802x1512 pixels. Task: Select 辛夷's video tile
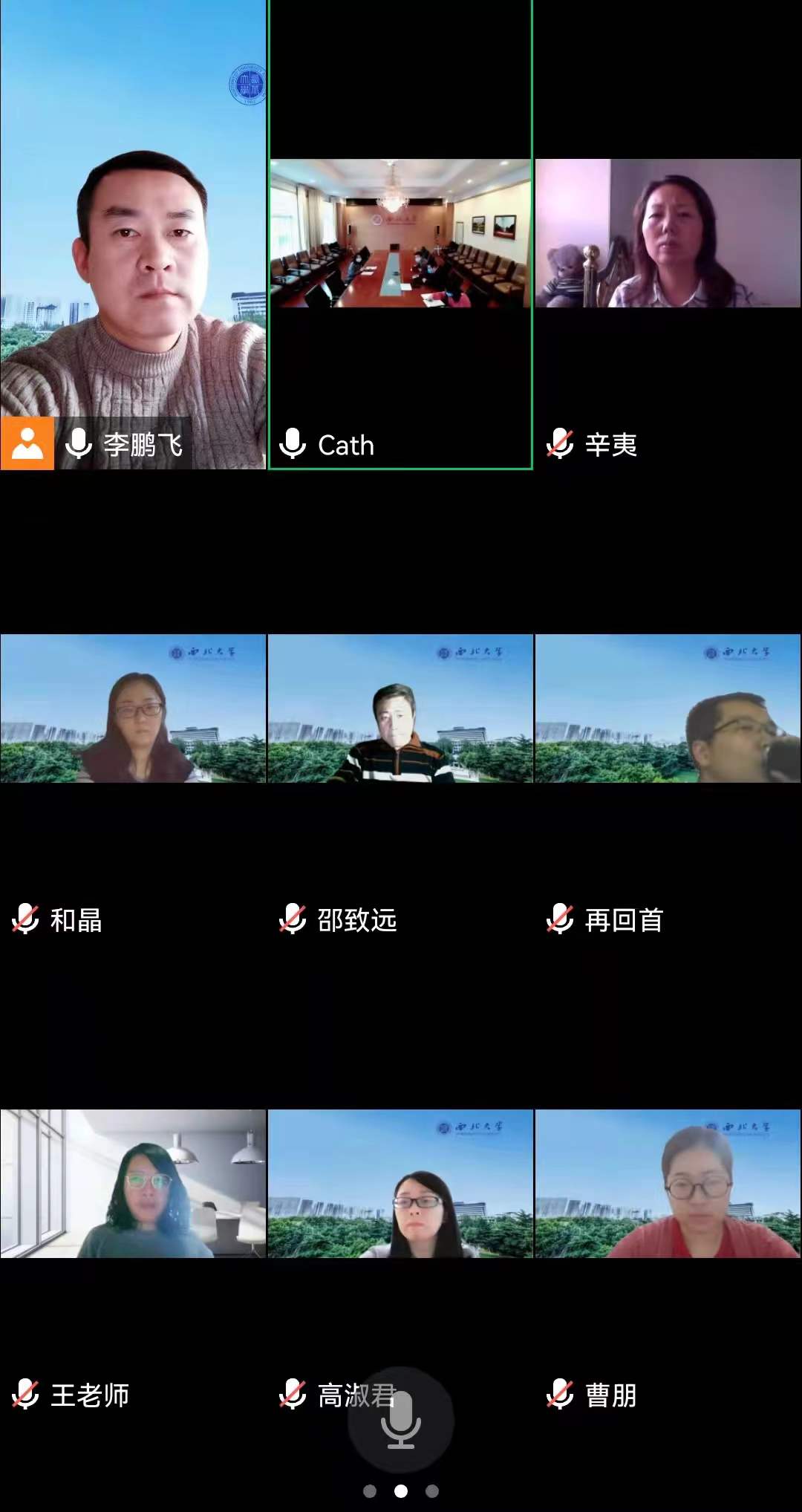[x=668, y=233]
